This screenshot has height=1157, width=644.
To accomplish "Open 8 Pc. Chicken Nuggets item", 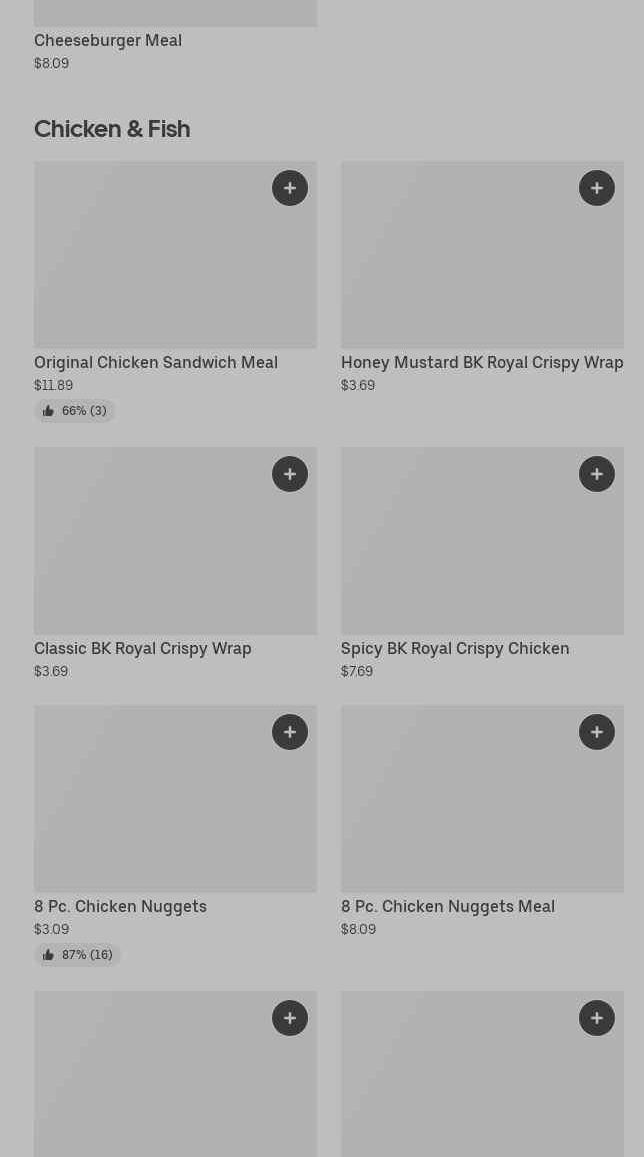I will (120, 906).
